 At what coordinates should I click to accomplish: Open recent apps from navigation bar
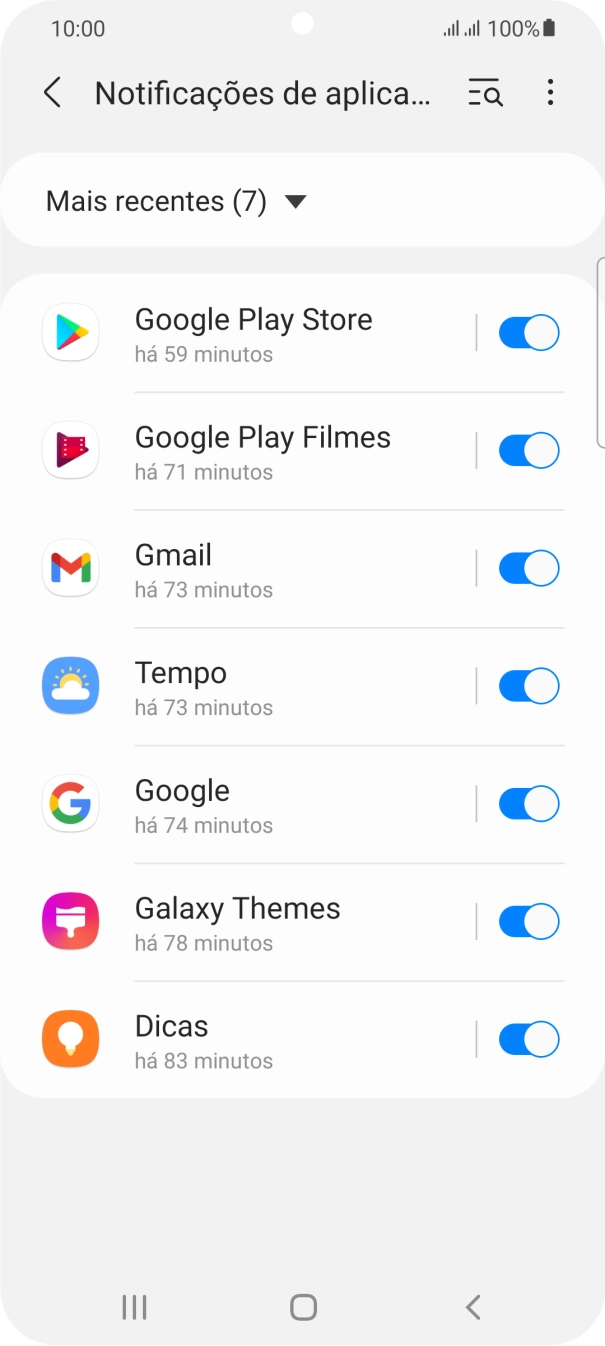pos(134,1307)
